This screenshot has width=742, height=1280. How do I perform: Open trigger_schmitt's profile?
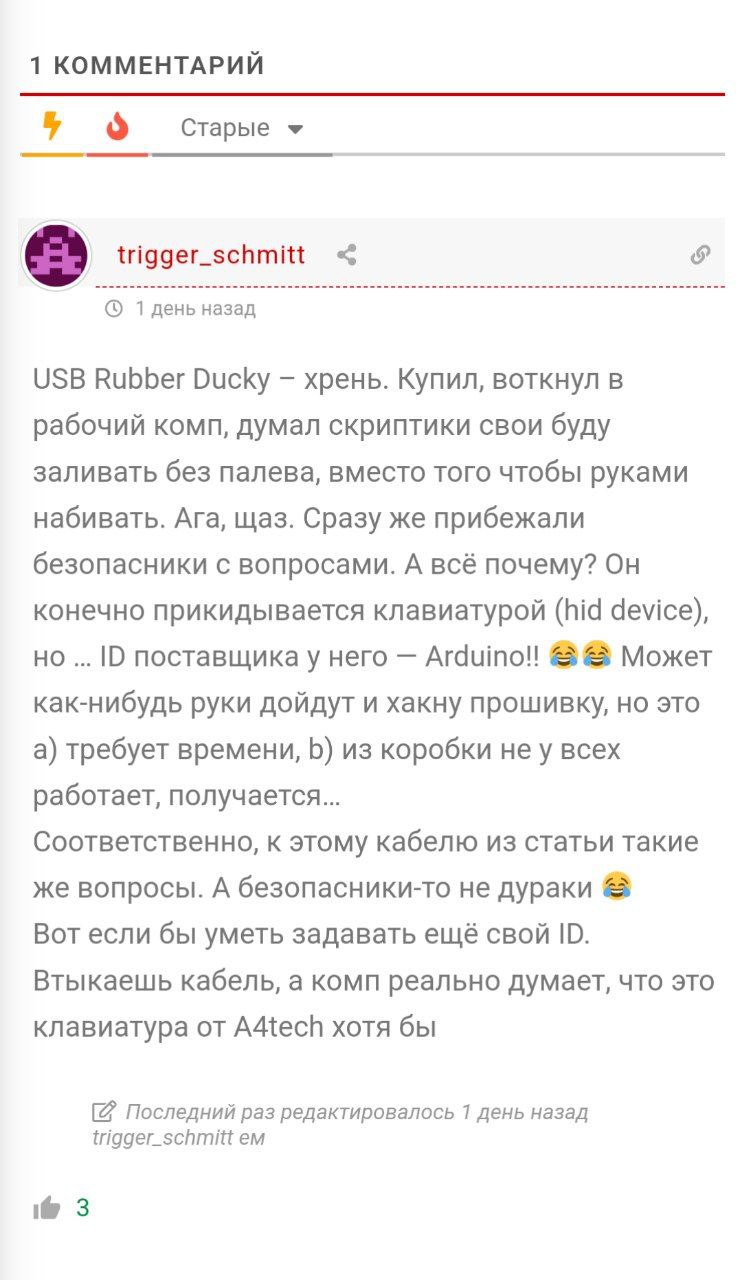211,255
